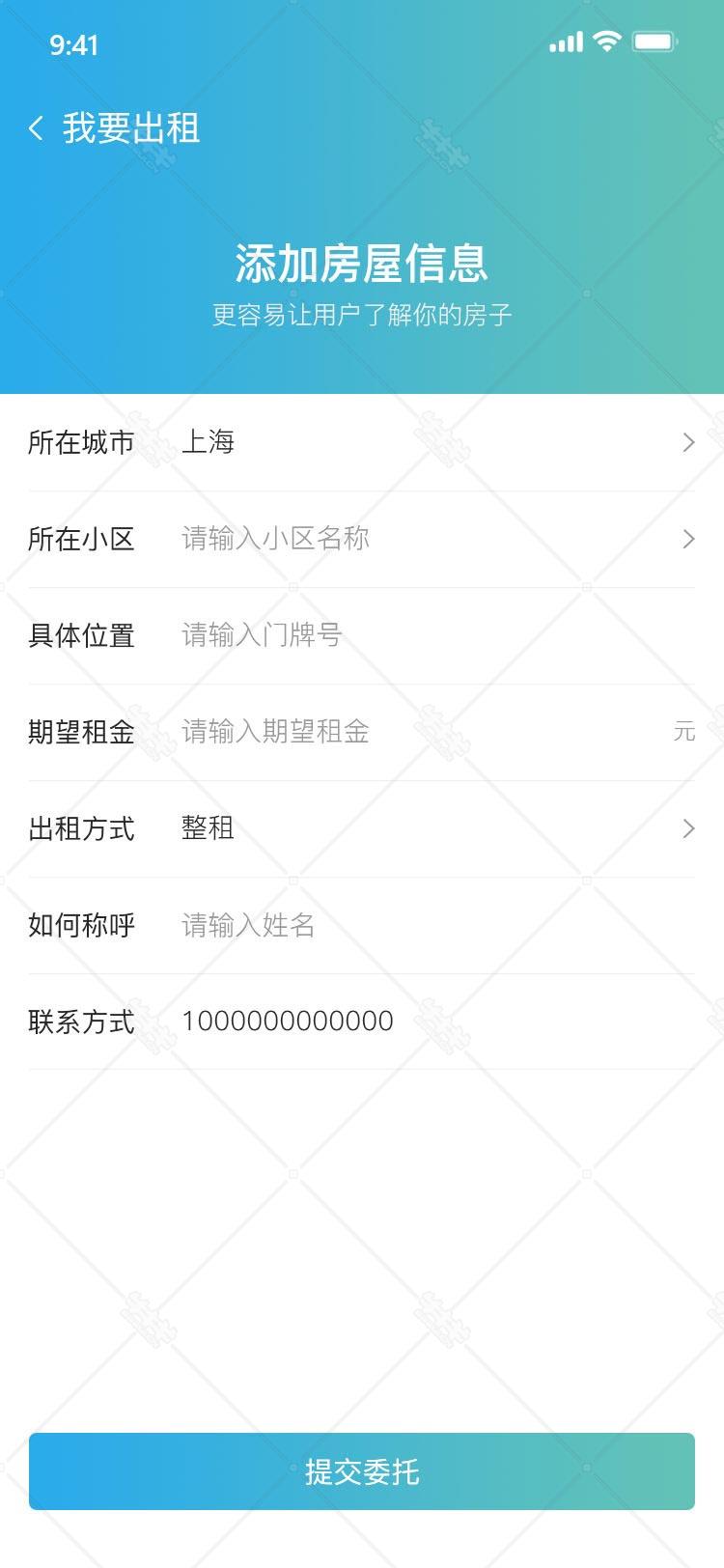The image size is (724, 1568).
Task: Go back using the arrow beside 我要出租
Action: click(36, 128)
